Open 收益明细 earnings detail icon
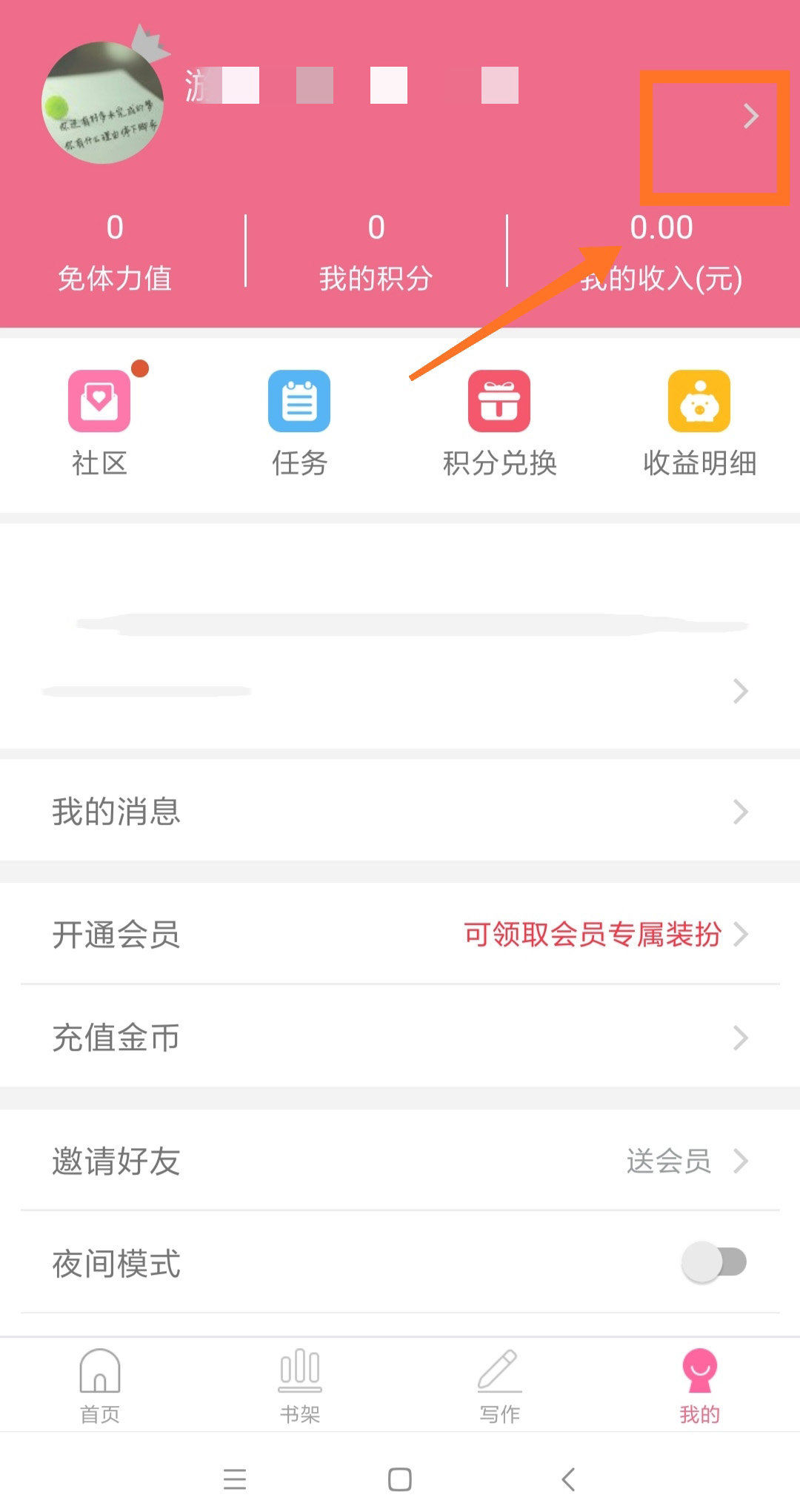 pos(699,400)
